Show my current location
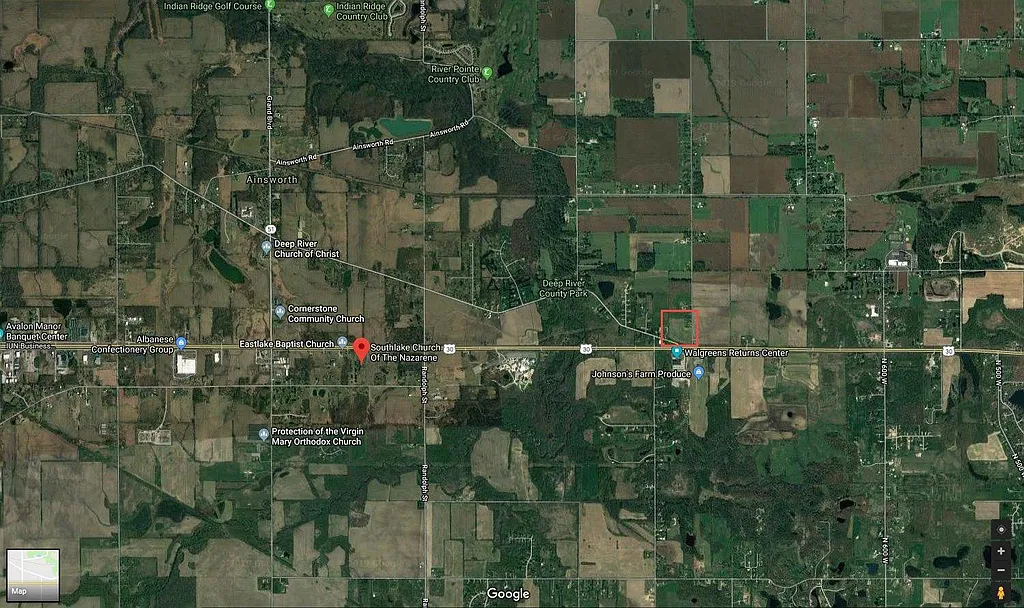 tap(1001, 529)
